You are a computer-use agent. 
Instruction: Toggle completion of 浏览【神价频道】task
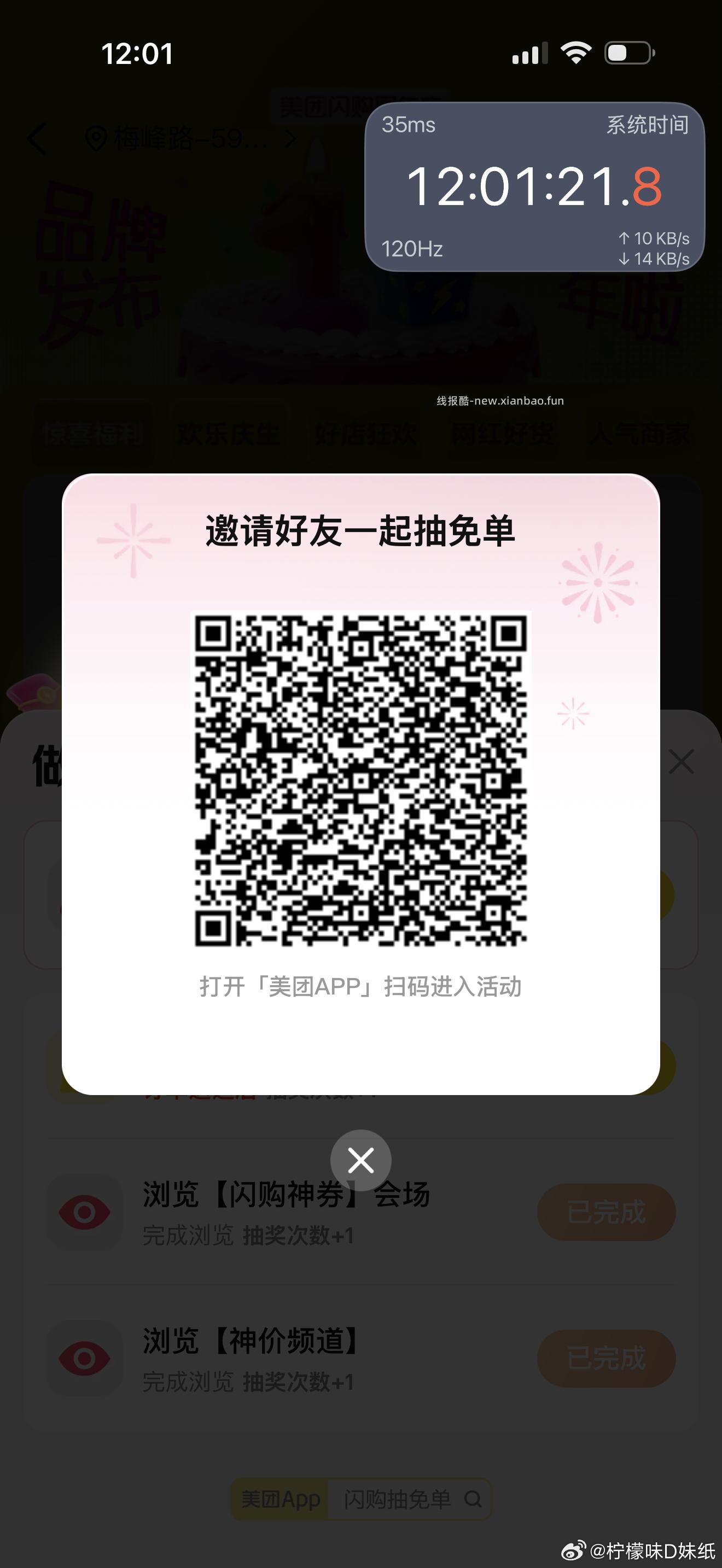[x=608, y=1358]
